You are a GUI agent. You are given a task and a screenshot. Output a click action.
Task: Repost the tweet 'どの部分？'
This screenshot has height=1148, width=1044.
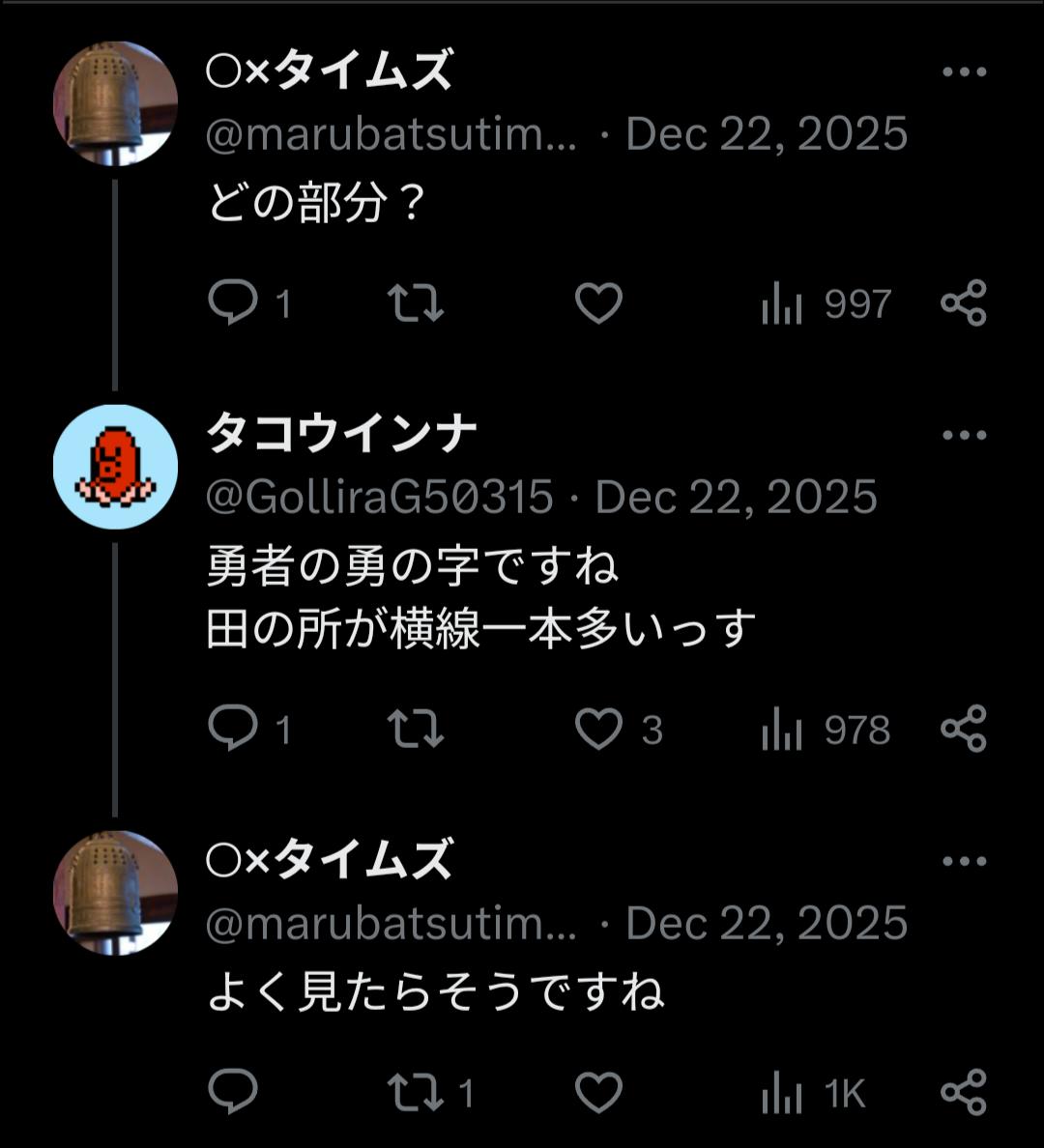click(416, 303)
